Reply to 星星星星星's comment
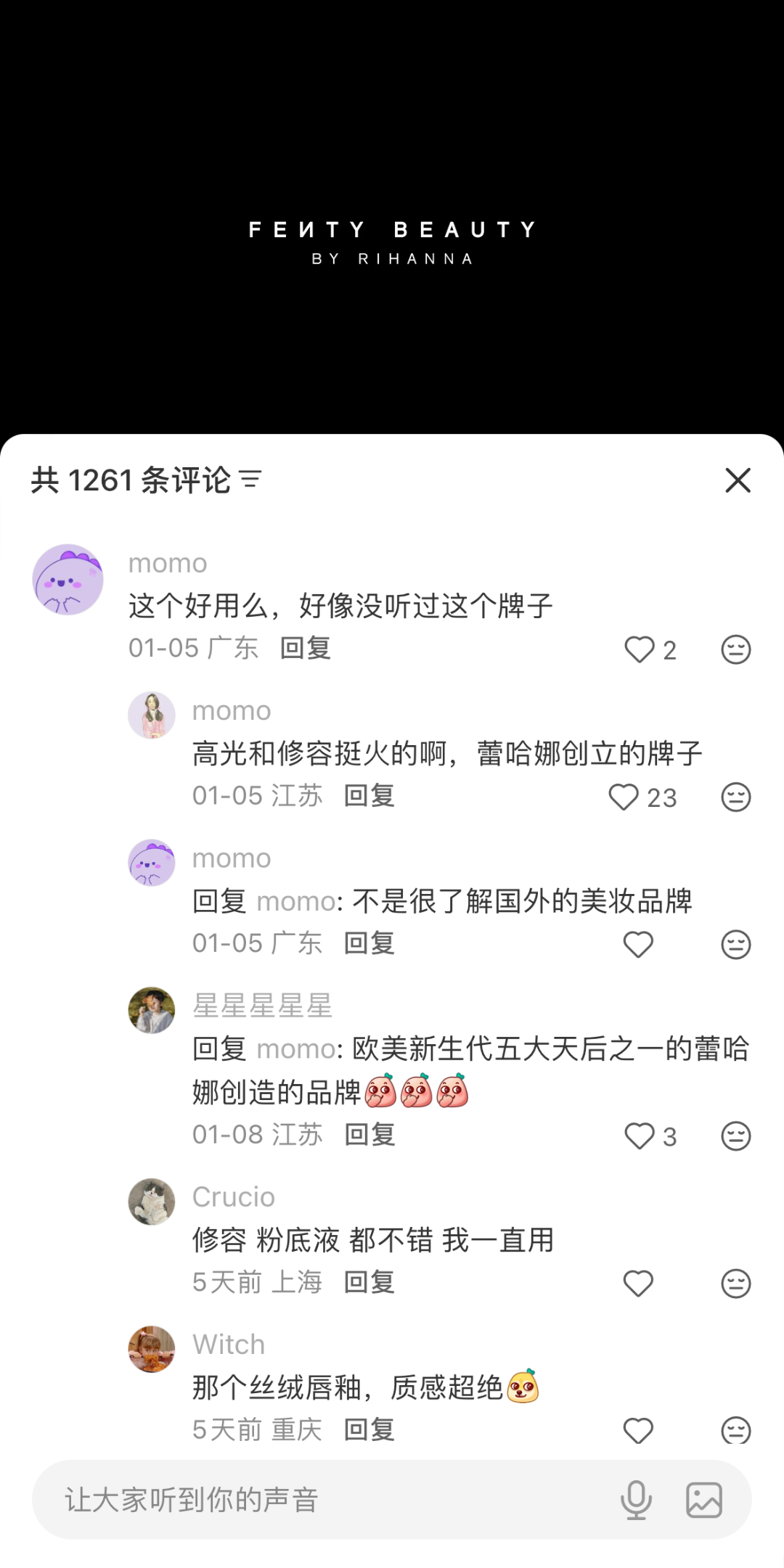Image resolution: width=784 pixels, height=1568 pixels. tap(369, 1135)
